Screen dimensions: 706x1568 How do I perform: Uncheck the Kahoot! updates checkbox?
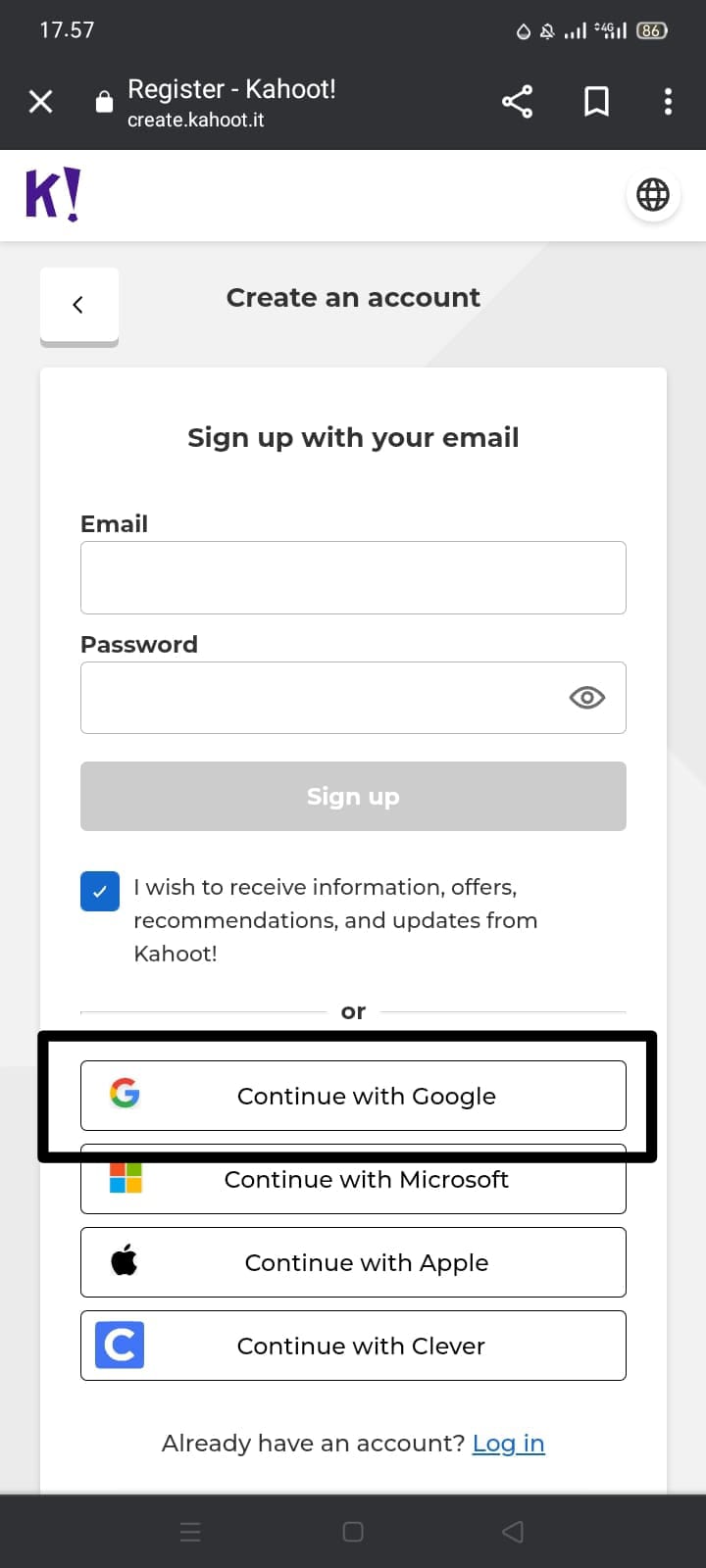(100, 892)
